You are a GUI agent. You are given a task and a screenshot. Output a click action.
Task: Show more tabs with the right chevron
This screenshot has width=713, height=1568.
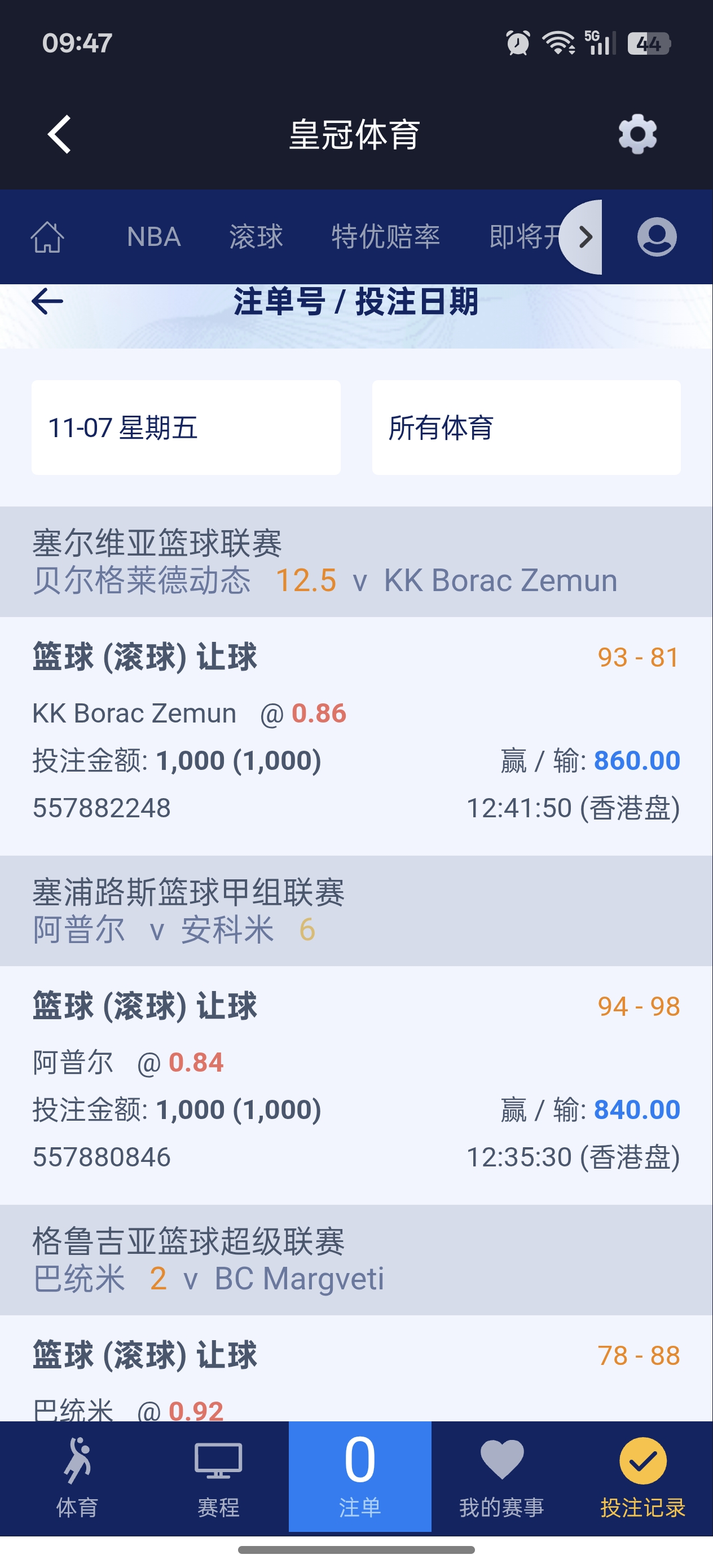click(584, 237)
